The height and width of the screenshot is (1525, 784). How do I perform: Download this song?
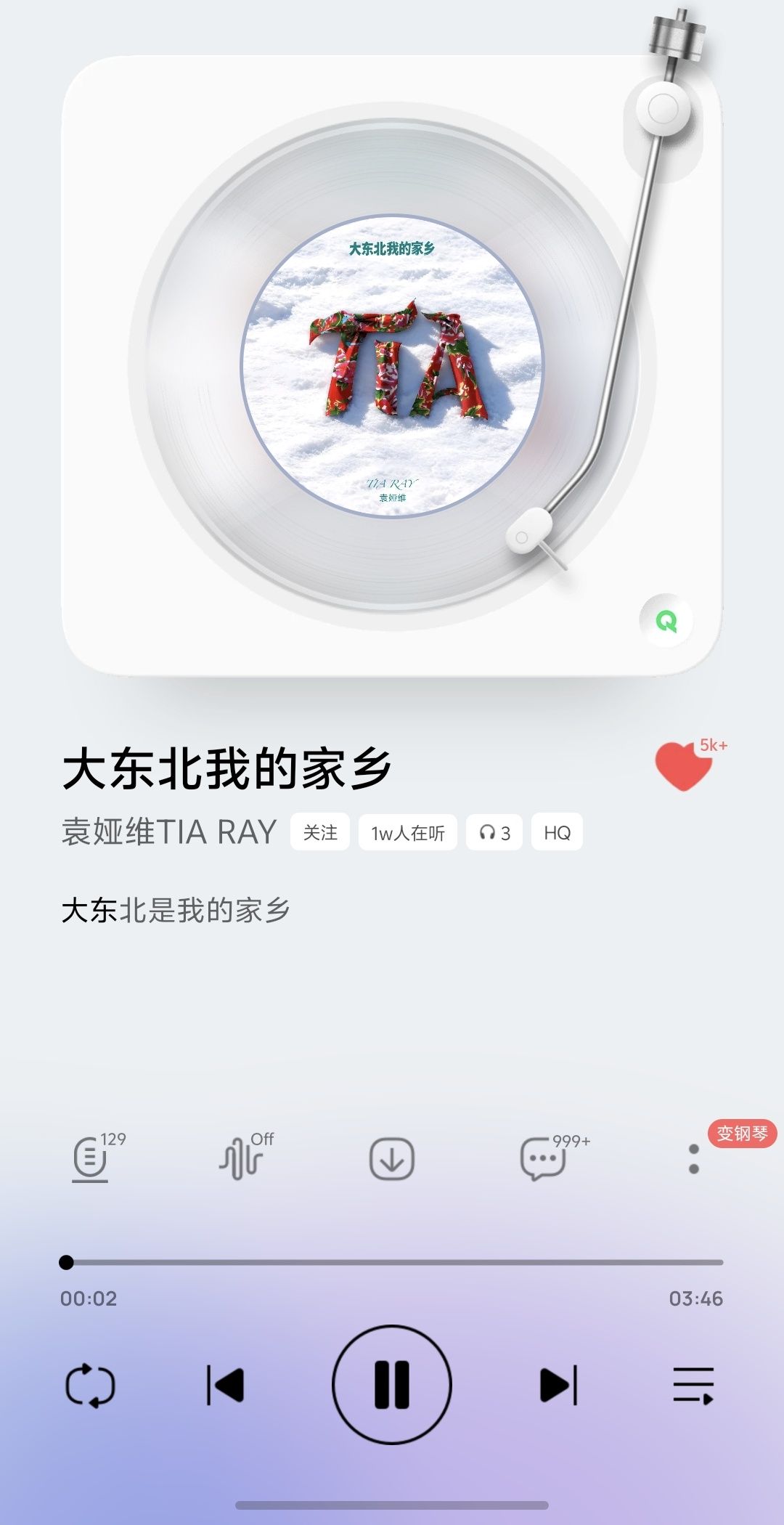tap(392, 1159)
